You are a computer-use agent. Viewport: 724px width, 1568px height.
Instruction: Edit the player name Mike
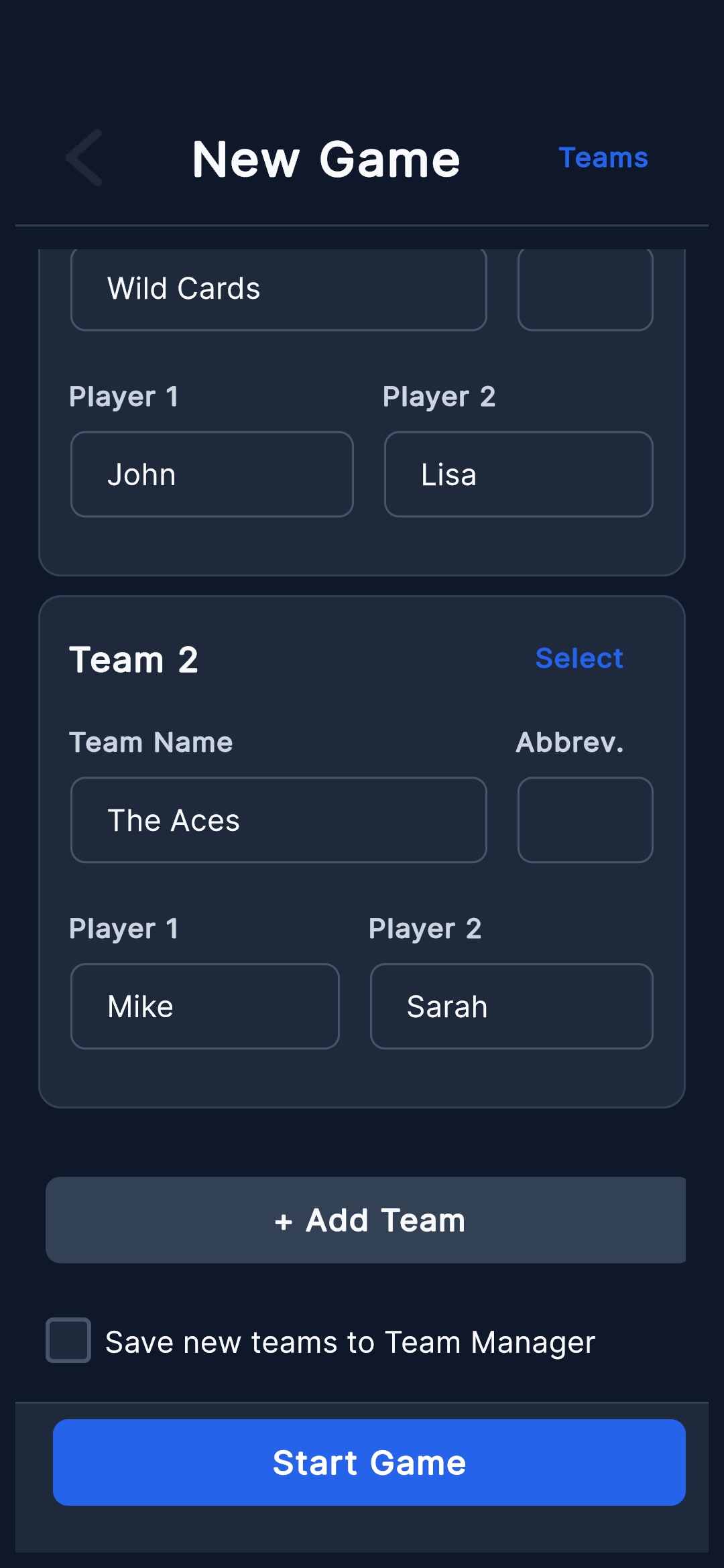(x=204, y=1006)
